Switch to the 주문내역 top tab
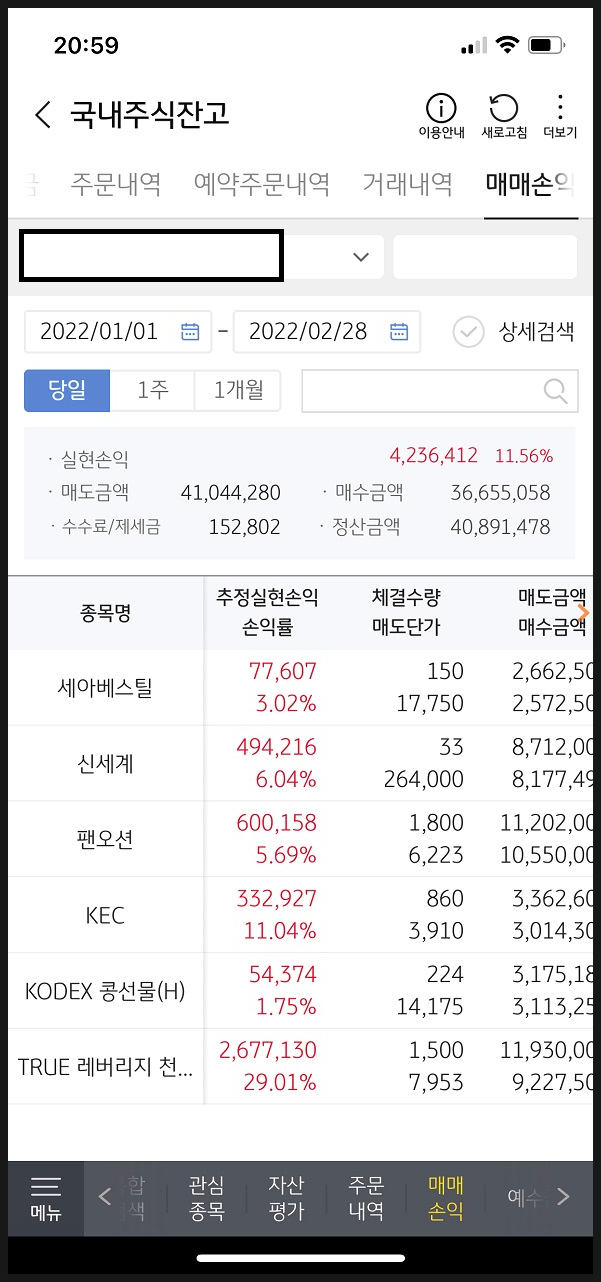Viewport: 601px width, 1282px height. click(116, 184)
